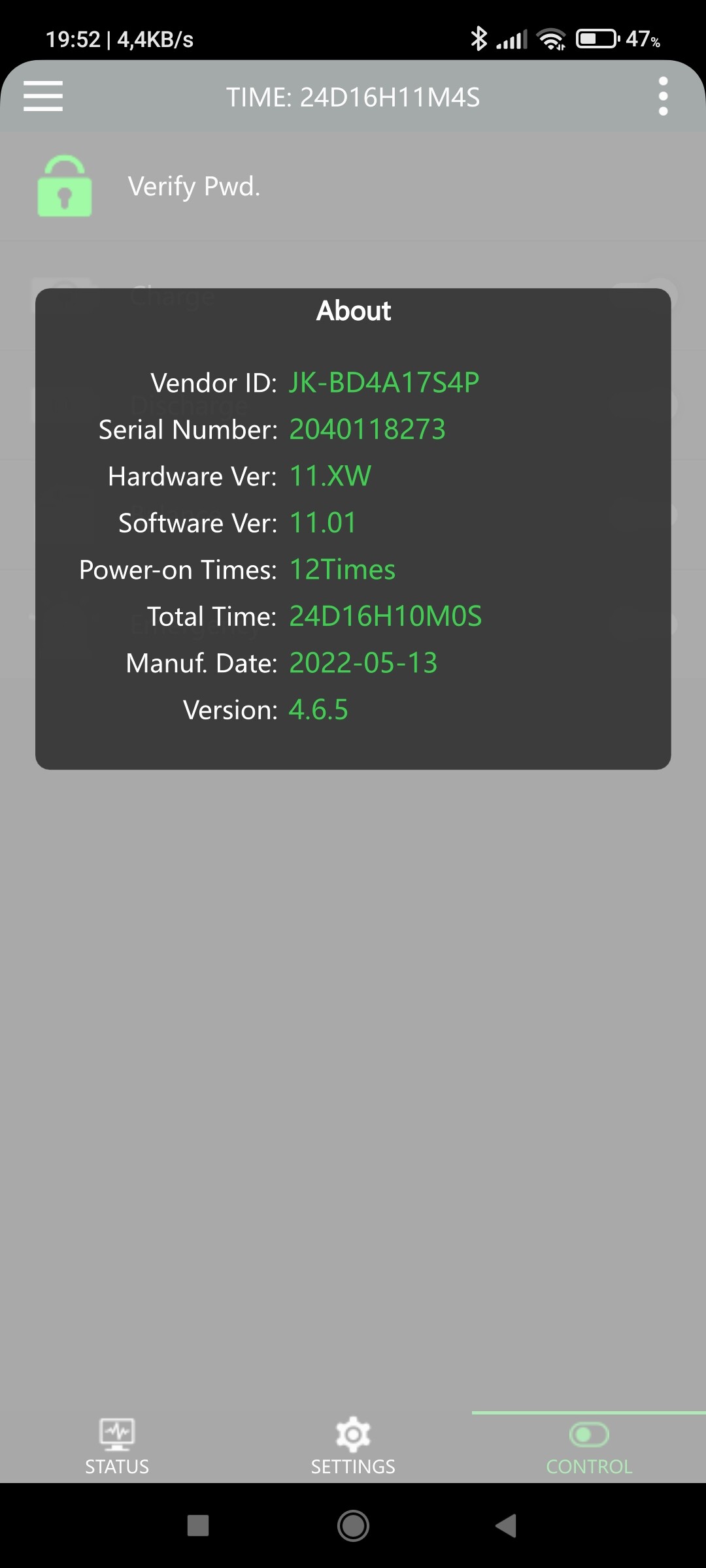The width and height of the screenshot is (706, 1568).
Task: Tap the Verify Pwd. row
Action: [x=353, y=186]
